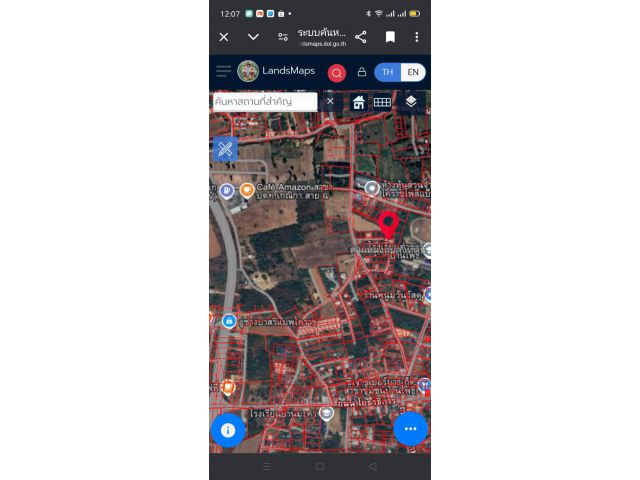
Task: Open the map layers selector
Action: pos(410,101)
